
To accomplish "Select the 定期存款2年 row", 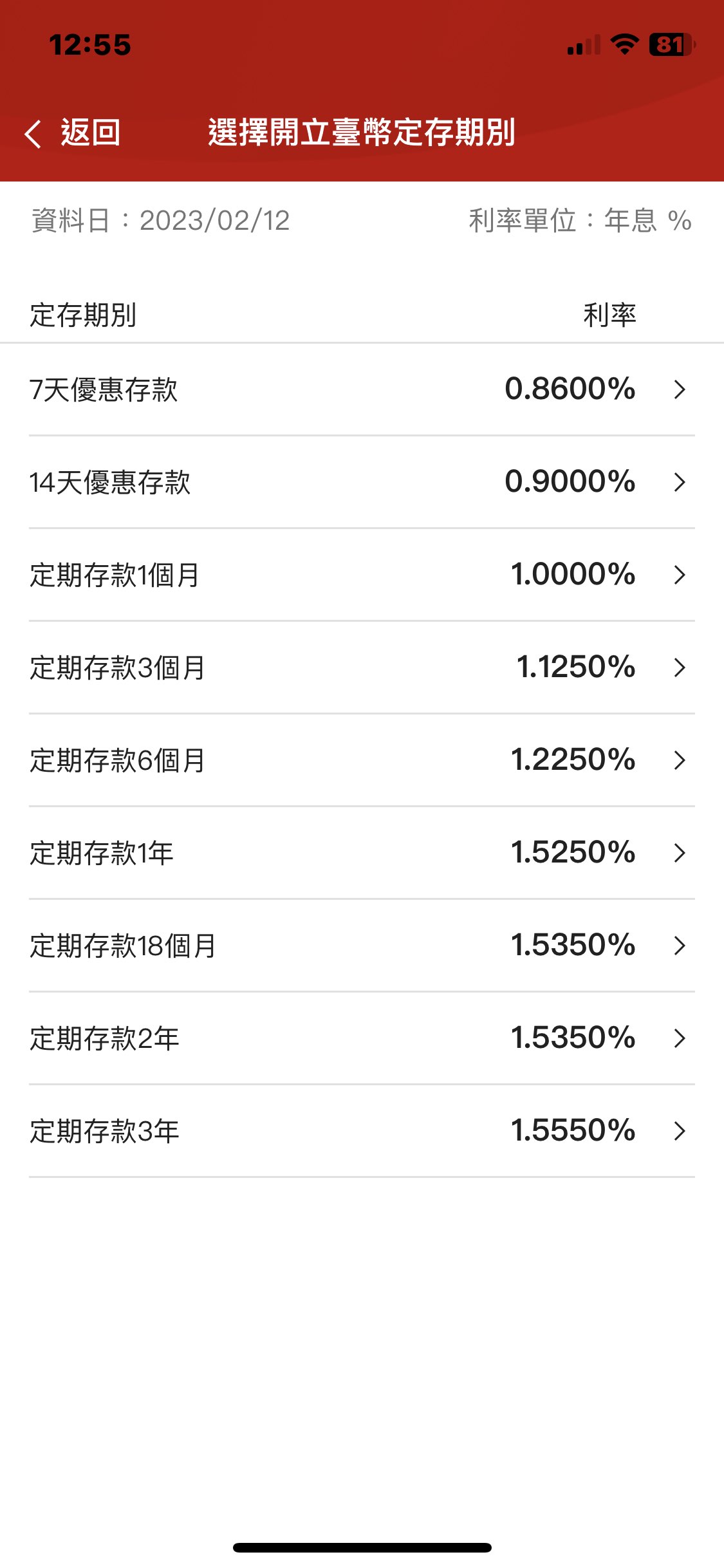I will [x=360, y=1038].
